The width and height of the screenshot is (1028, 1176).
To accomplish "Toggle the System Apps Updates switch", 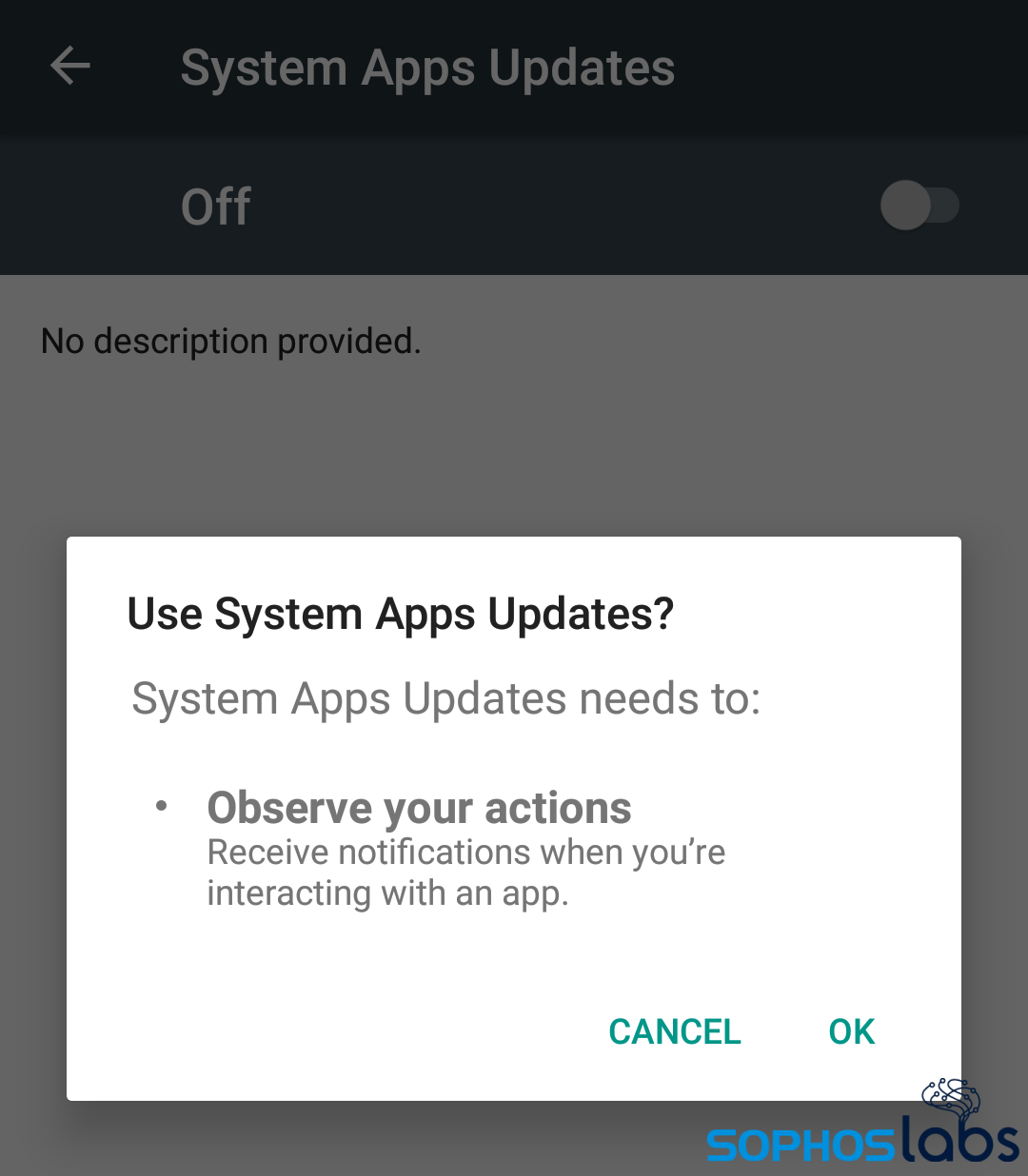I will pyautogui.click(x=919, y=206).
